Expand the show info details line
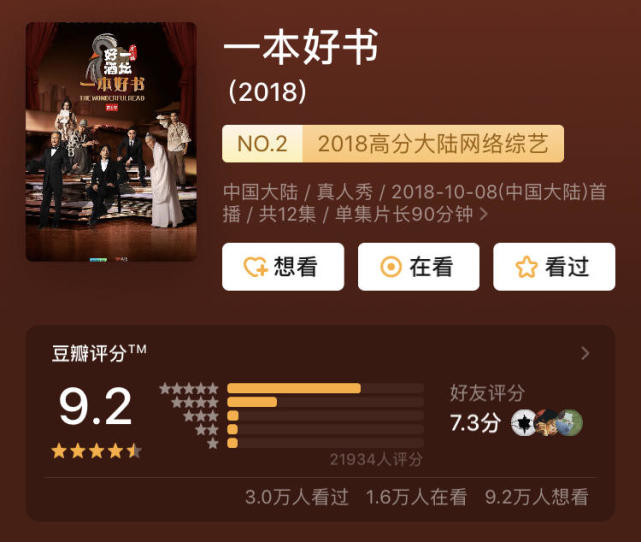This screenshot has height=542, width=641. [484, 214]
